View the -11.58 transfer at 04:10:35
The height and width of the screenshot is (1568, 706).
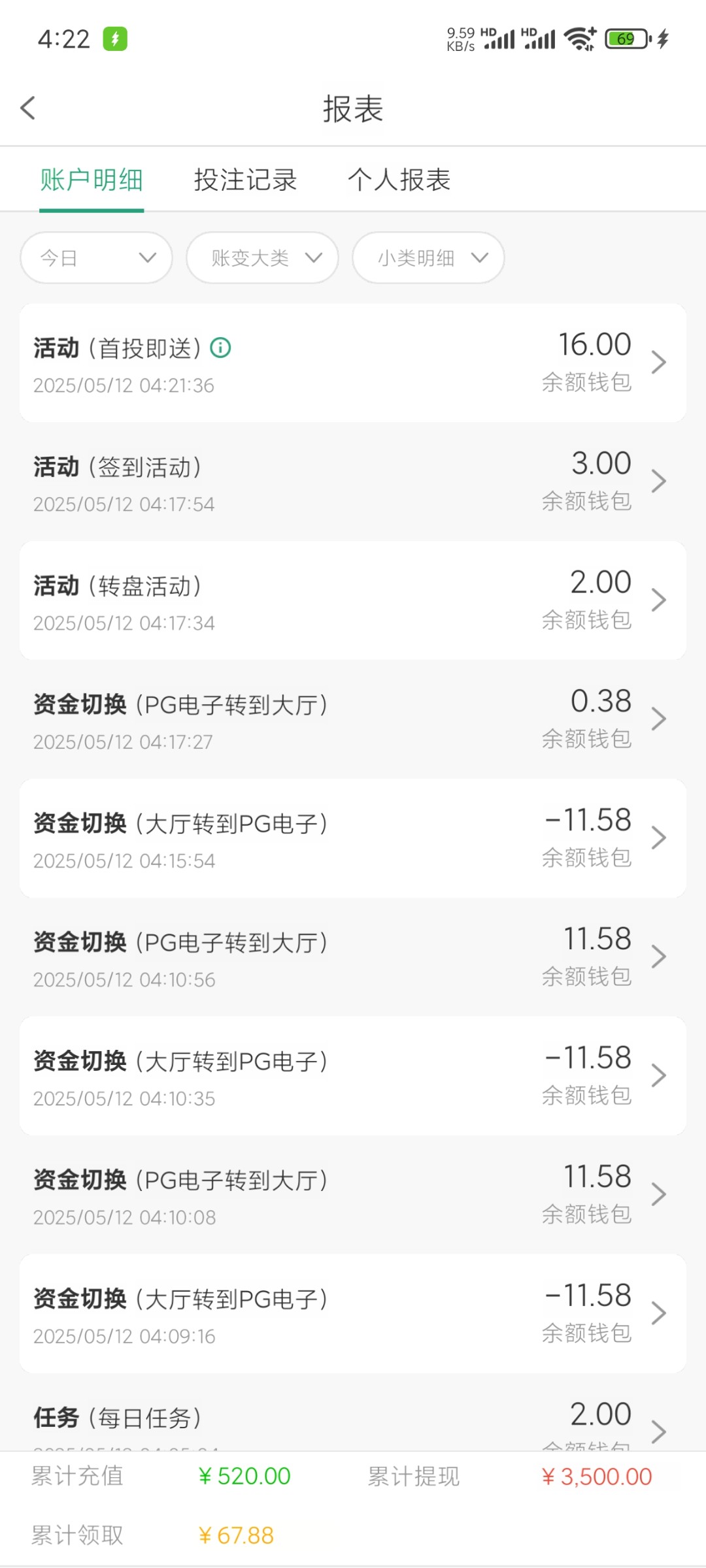353,1076
